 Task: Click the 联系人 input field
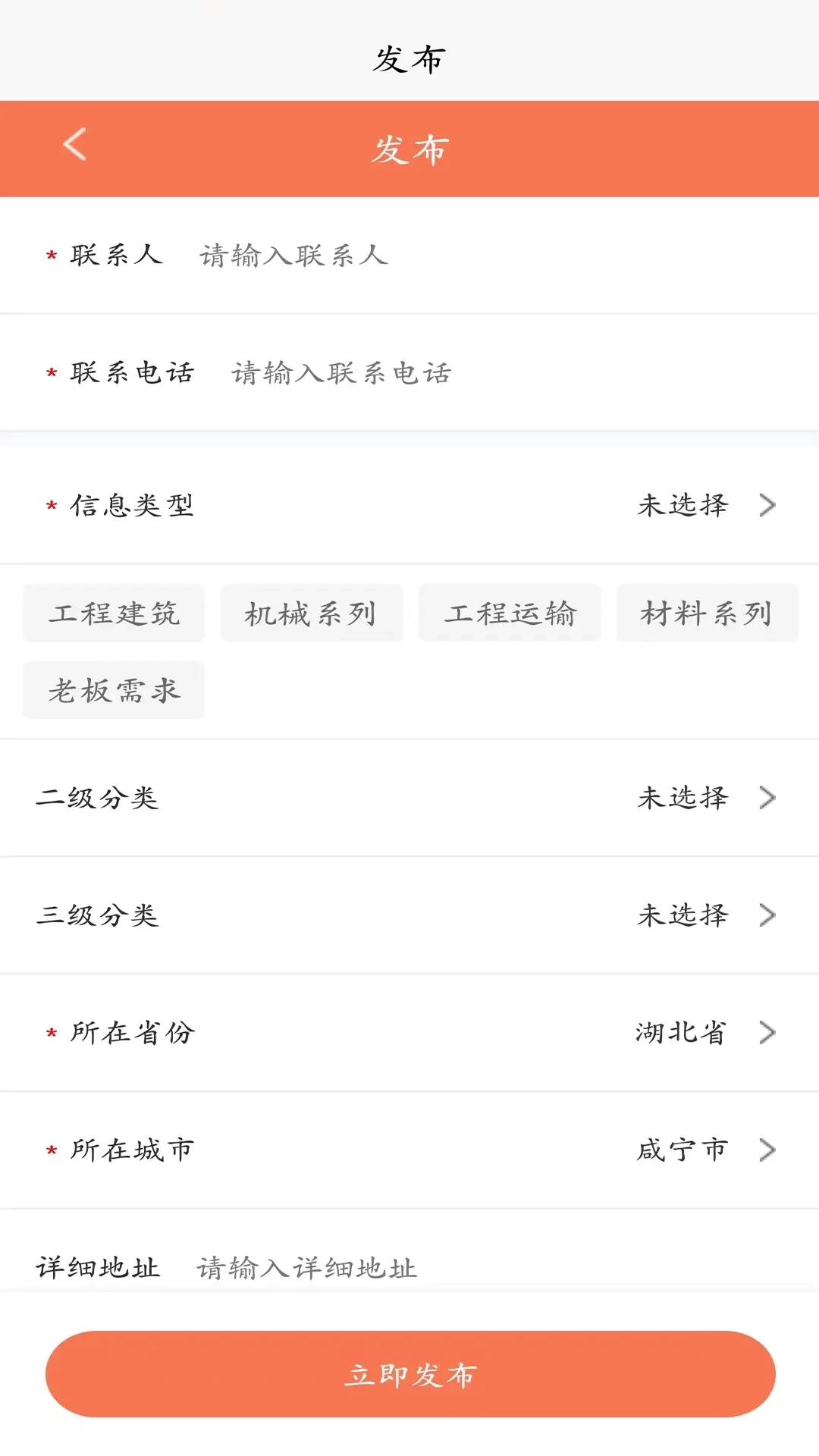pos(292,255)
